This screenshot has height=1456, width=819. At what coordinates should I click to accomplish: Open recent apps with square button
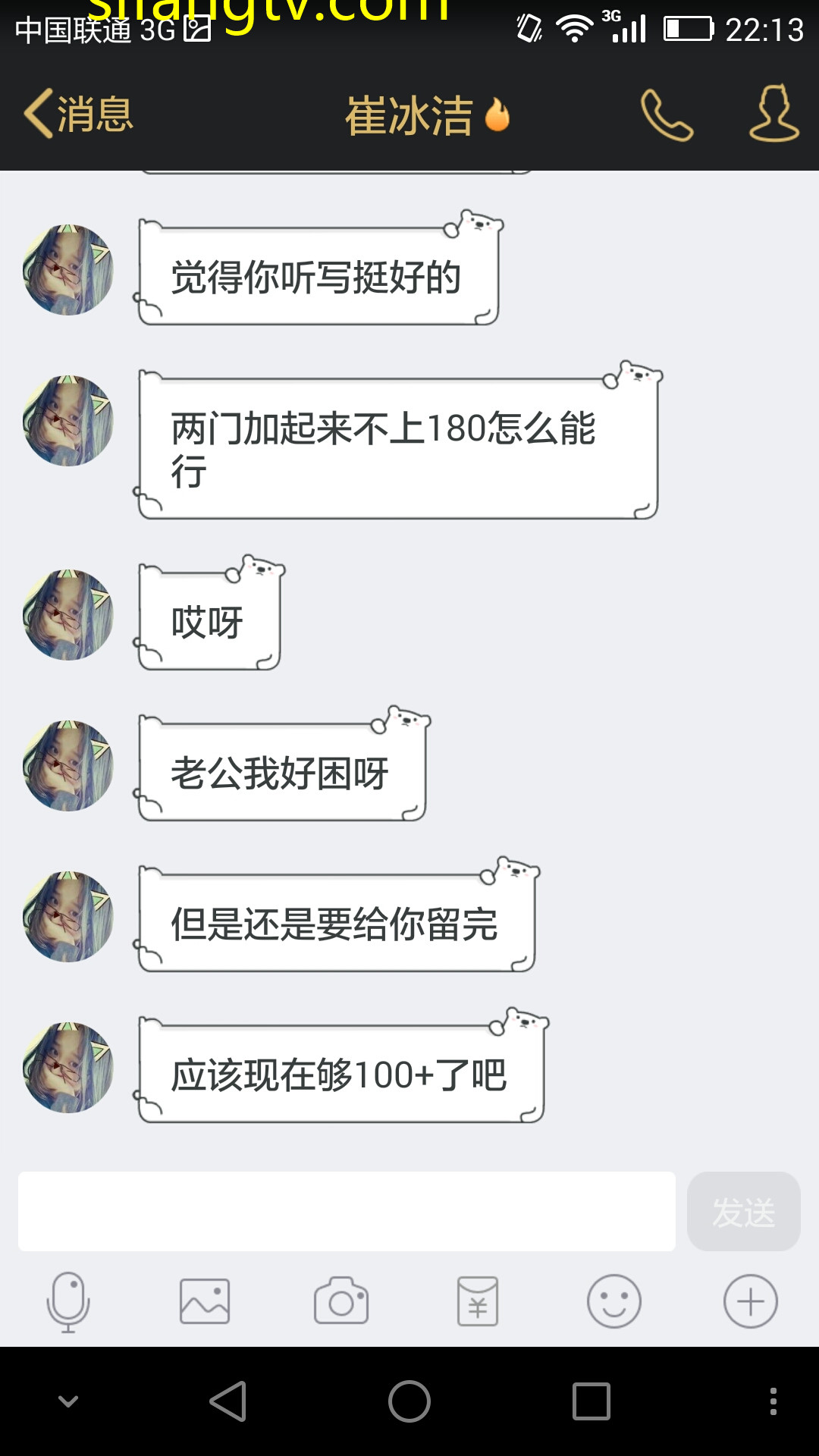591,1401
